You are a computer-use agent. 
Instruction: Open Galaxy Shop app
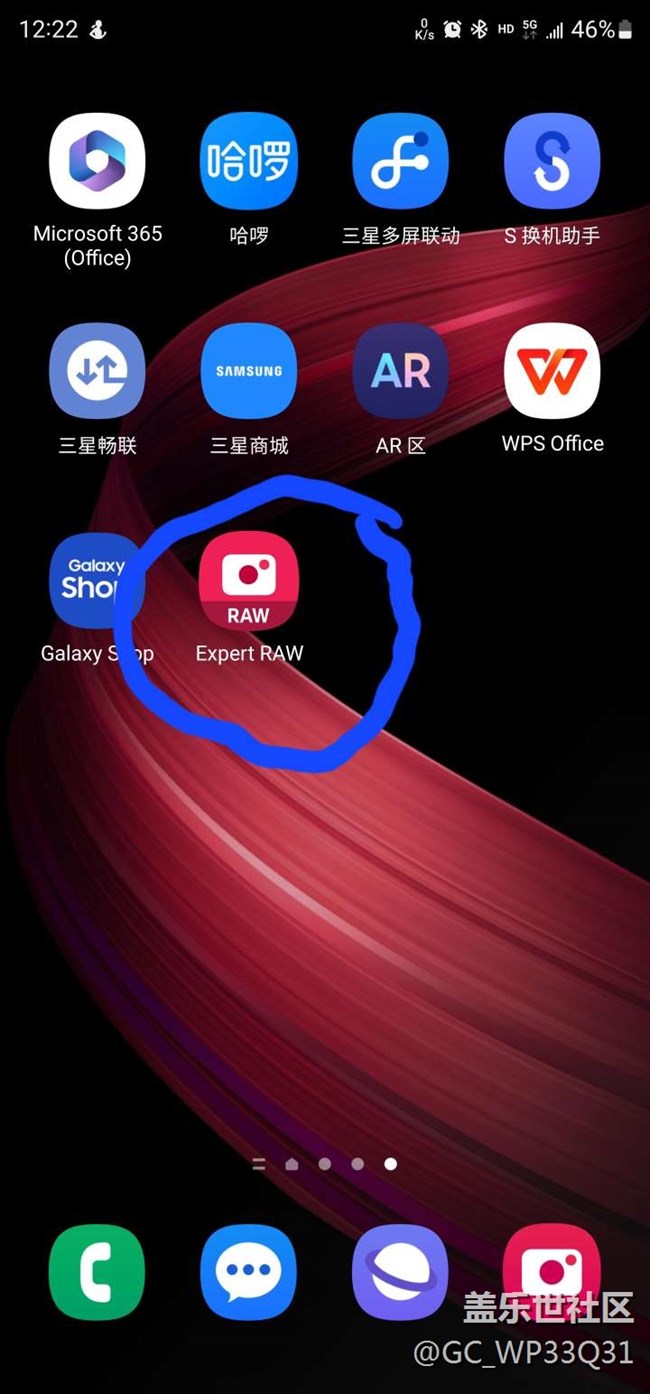pyautogui.click(x=97, y=581)
